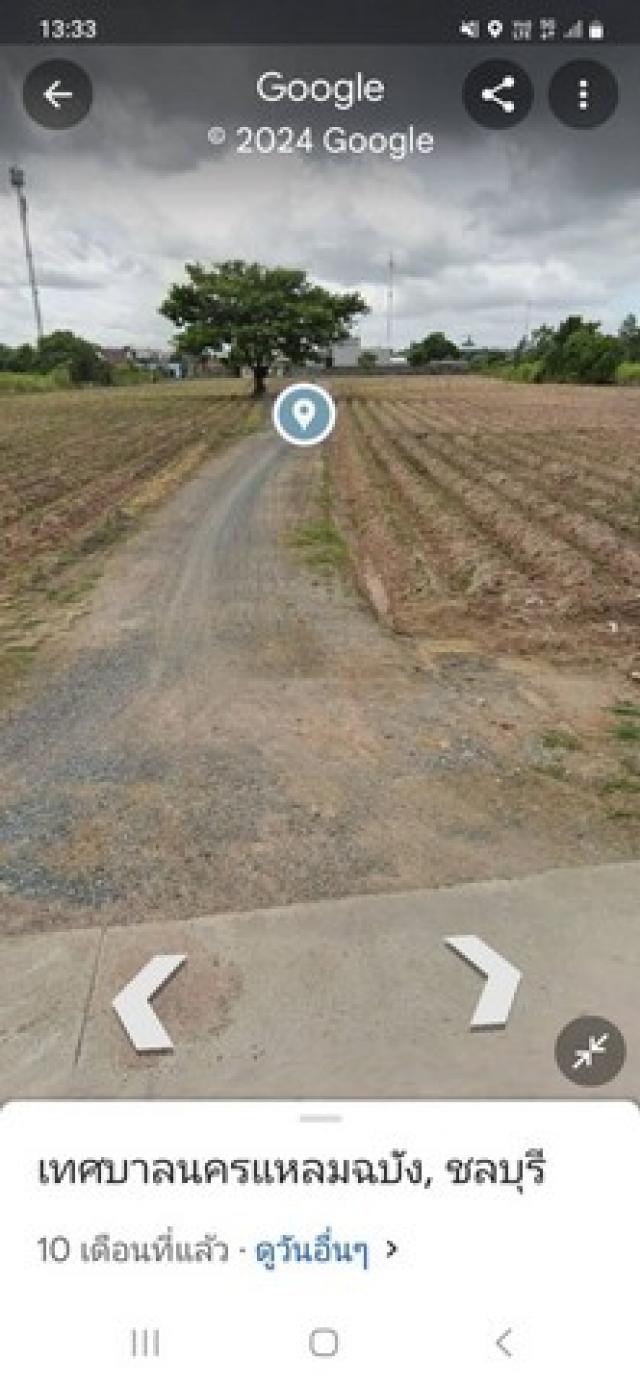The image size is (640, 1384).
Task: Expand the bottom sheet handle
Action: click(320, 1118)
